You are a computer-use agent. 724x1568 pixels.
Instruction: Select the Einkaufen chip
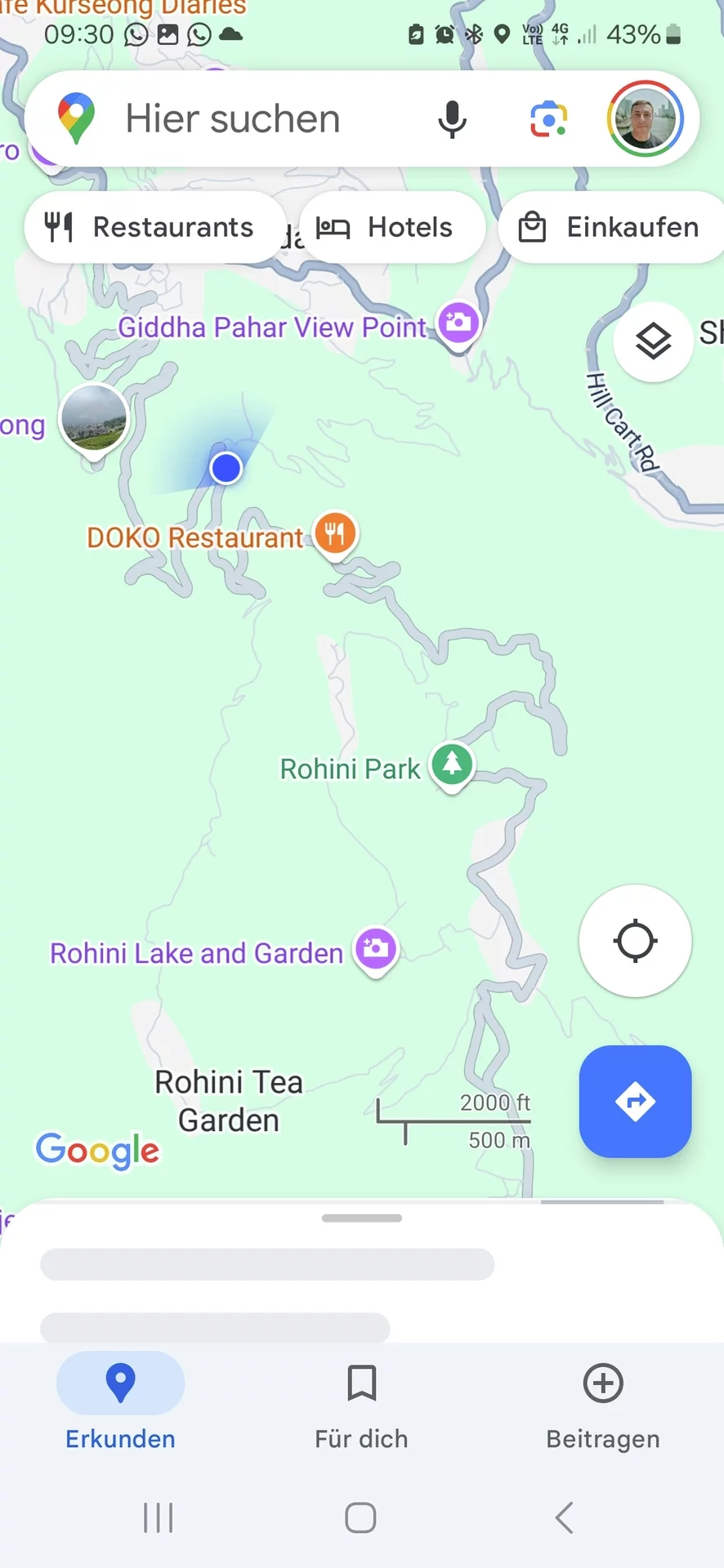[611, 227]
